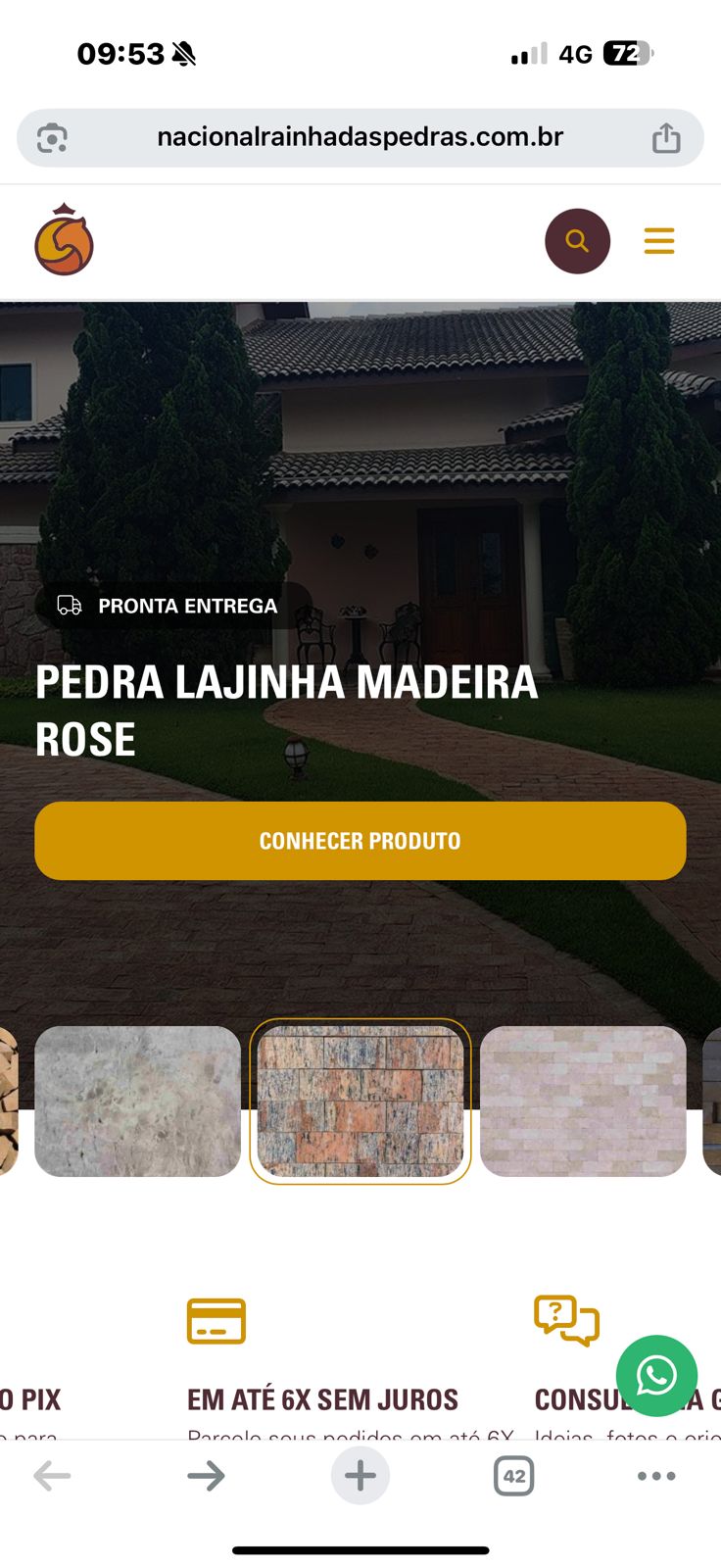
Task: Open the hamburger menu
Action: click(x=659, y=241)
